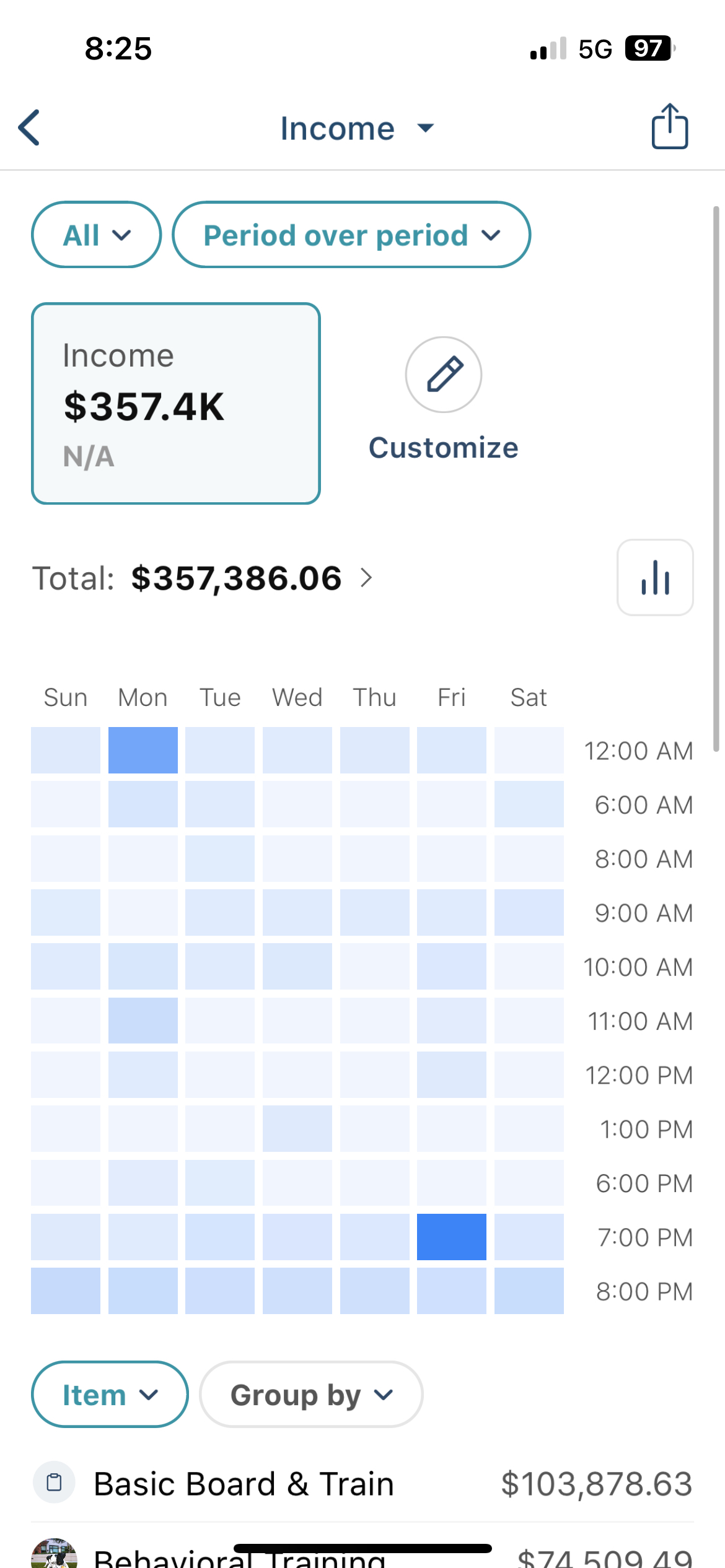This screenshot has width=725, height=1568.
Task: Select the Basic Board & Train row
Action: tap(362, 1483)
